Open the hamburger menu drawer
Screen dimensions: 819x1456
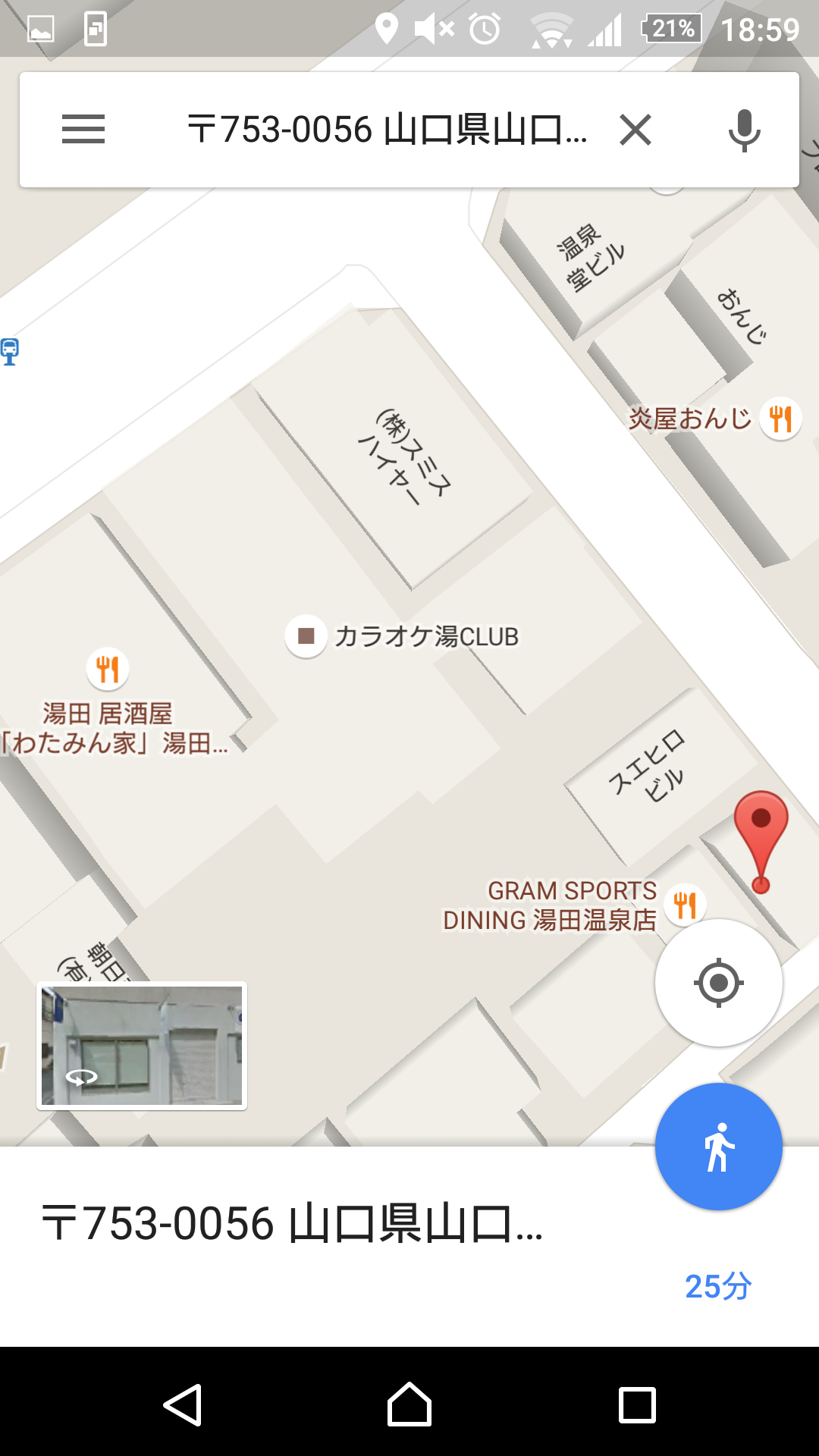pos(83,130)
